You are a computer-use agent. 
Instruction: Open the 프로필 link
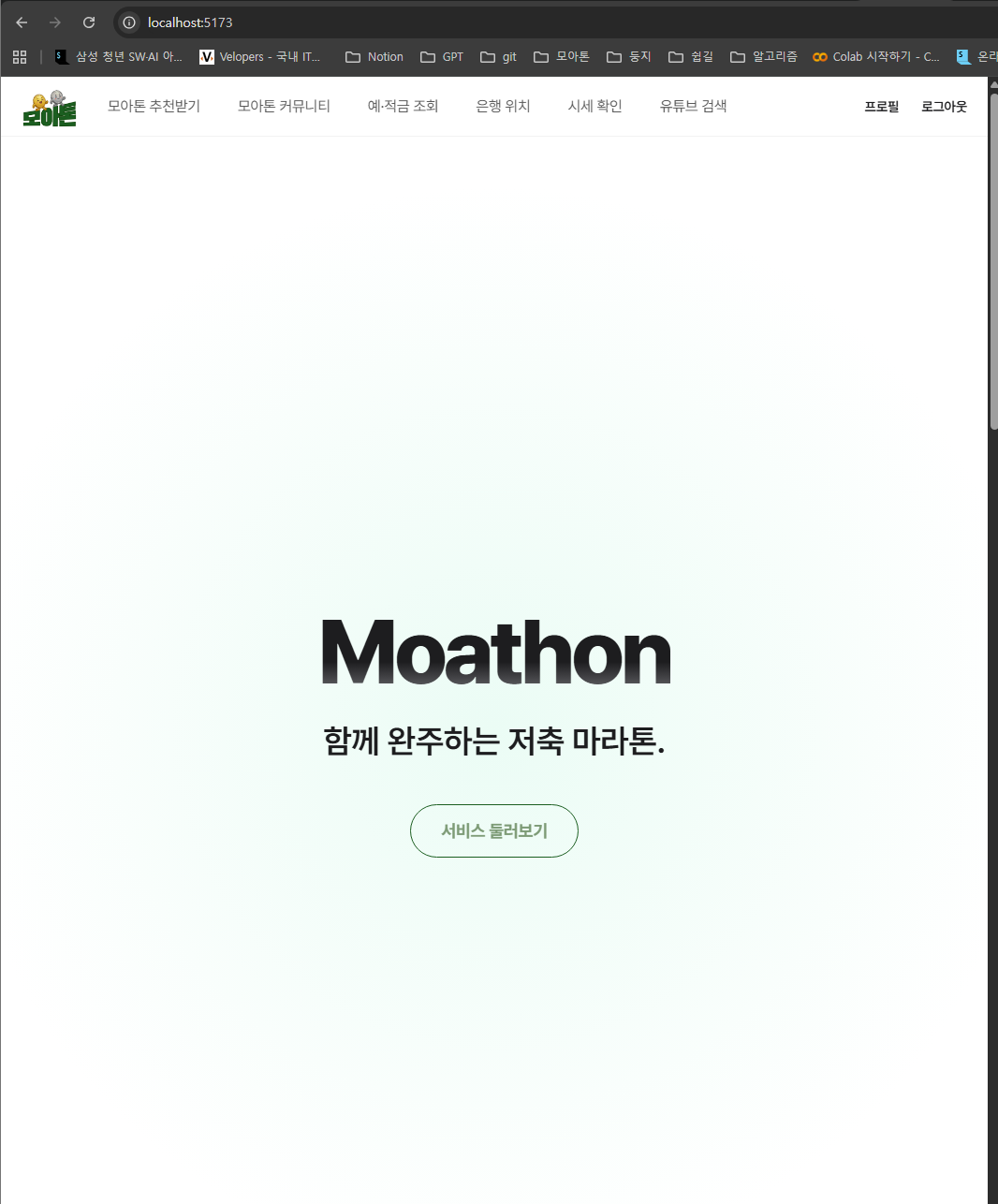(881, 107)
